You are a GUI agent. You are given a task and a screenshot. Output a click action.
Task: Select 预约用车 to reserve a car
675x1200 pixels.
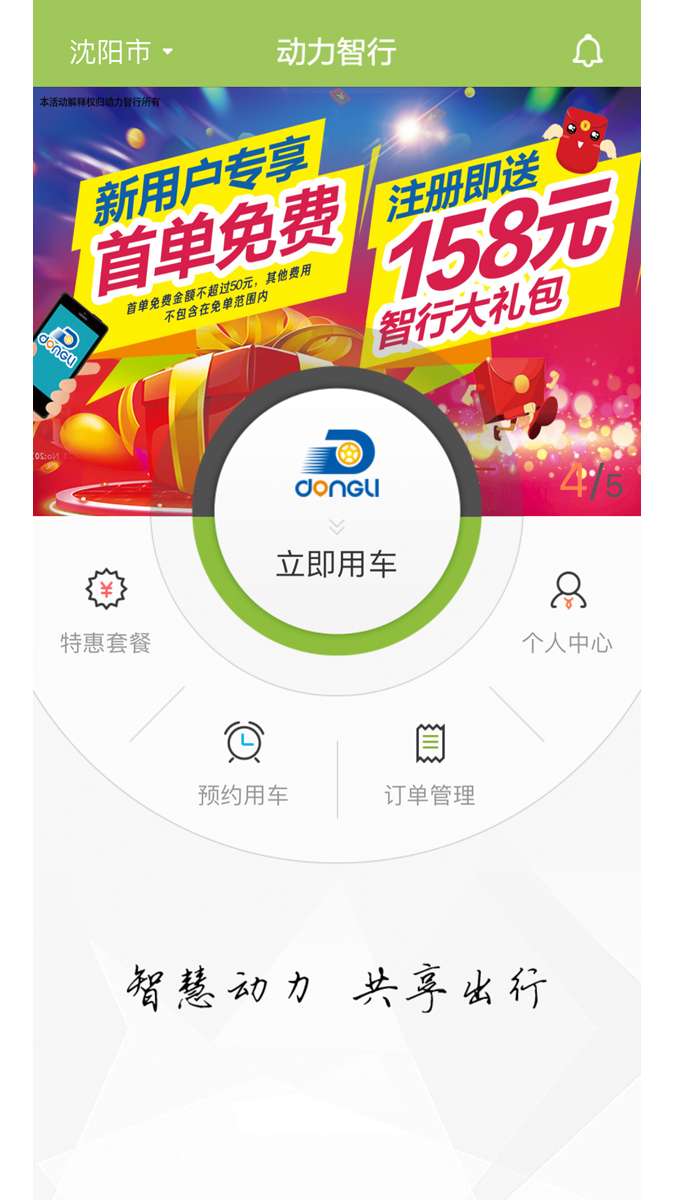(243, 765)
